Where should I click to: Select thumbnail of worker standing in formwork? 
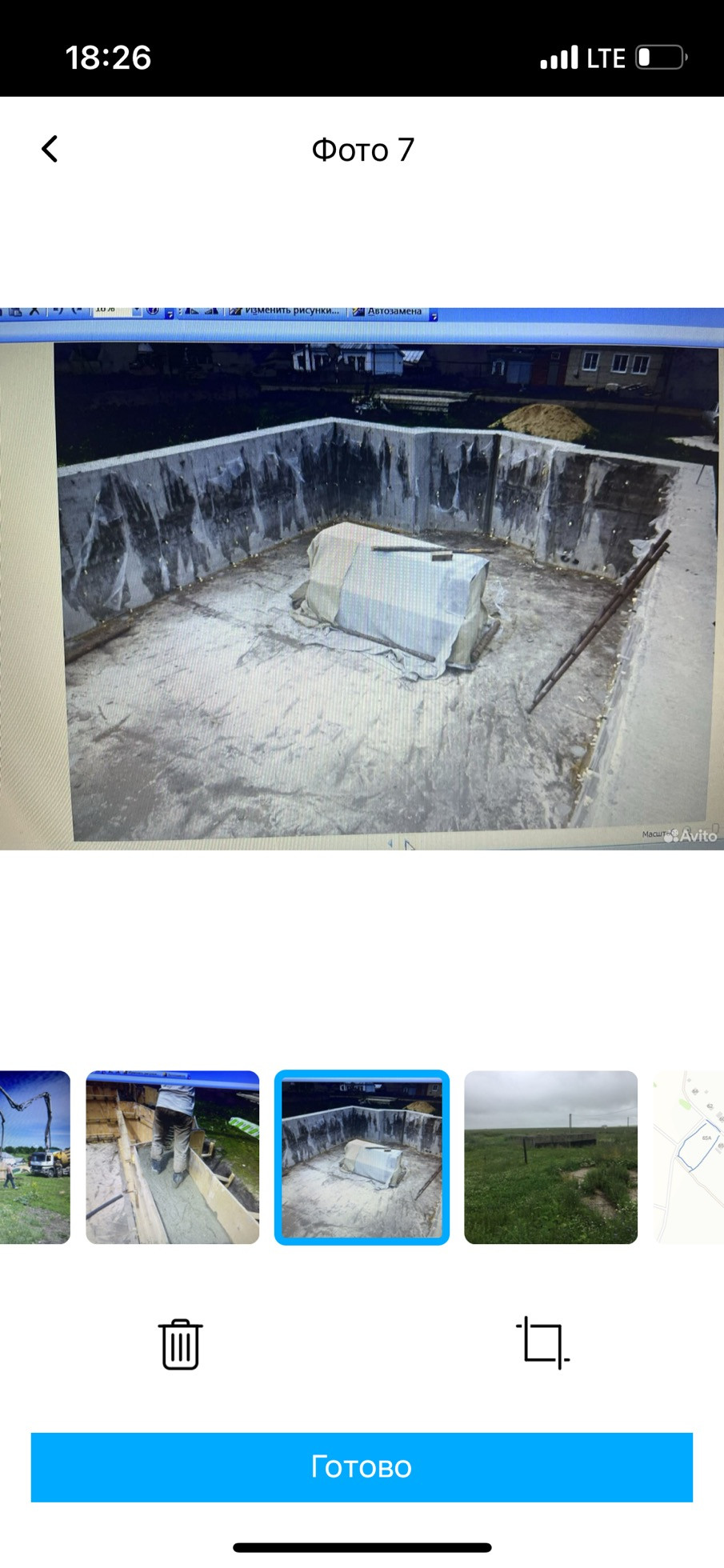(173, 1157)
